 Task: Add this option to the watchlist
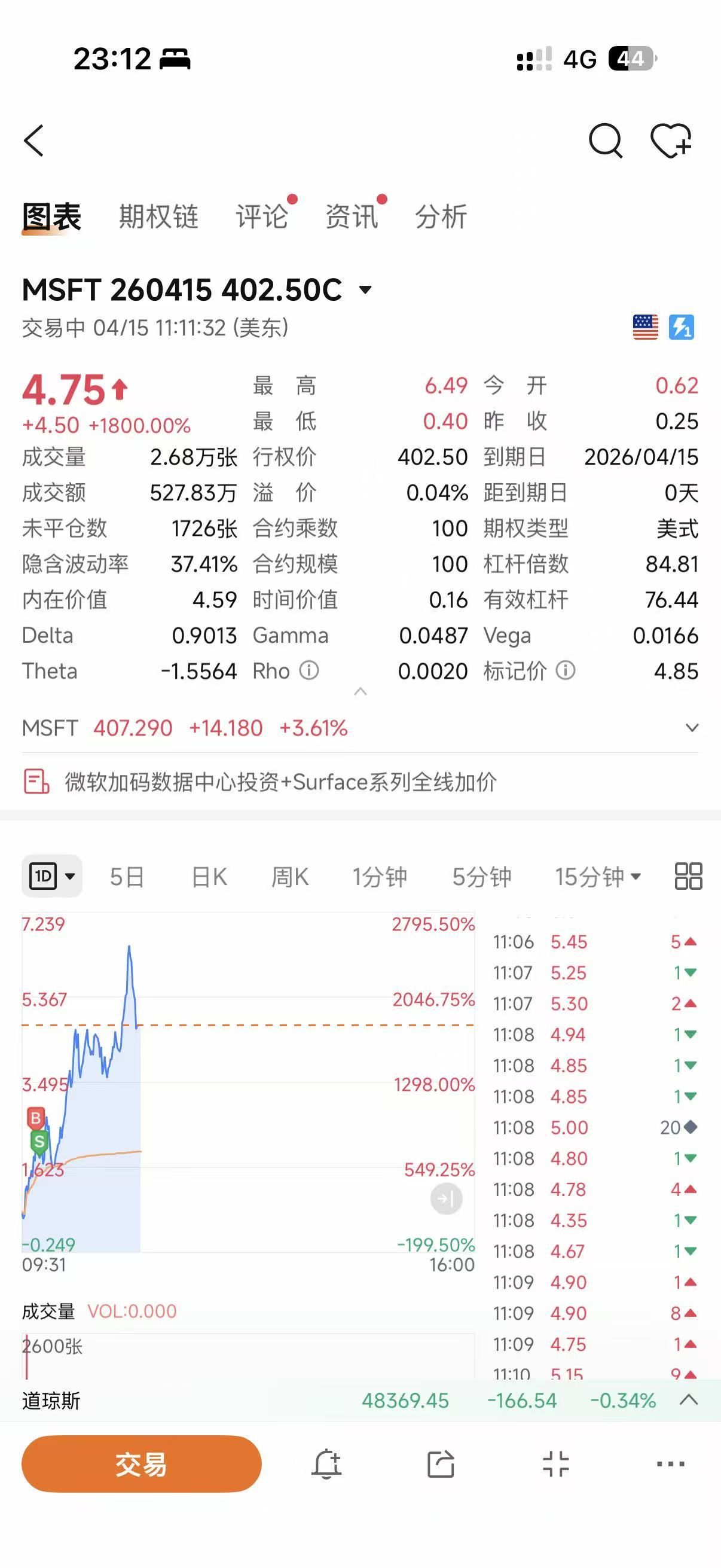click(671, 141)
